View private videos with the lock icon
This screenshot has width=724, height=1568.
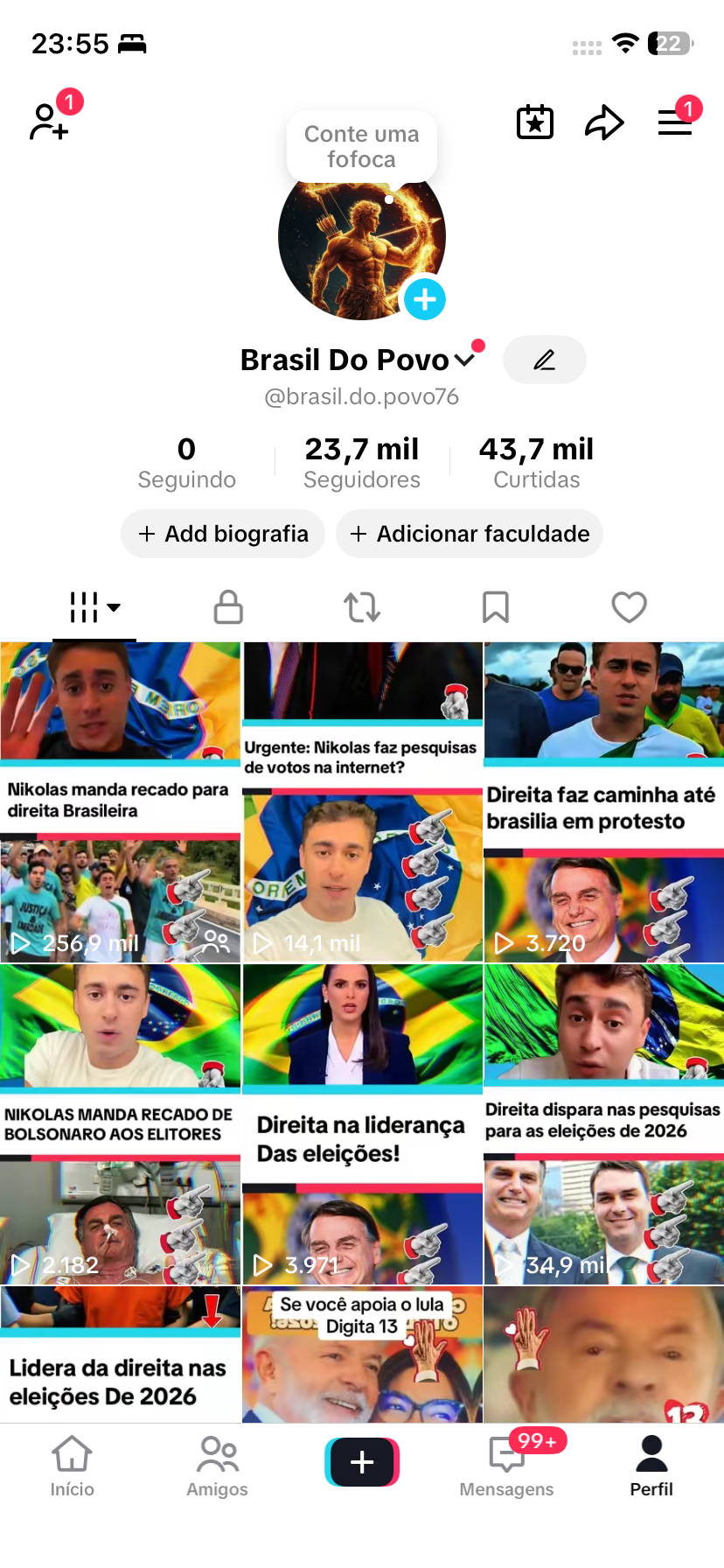coord(227,606)
